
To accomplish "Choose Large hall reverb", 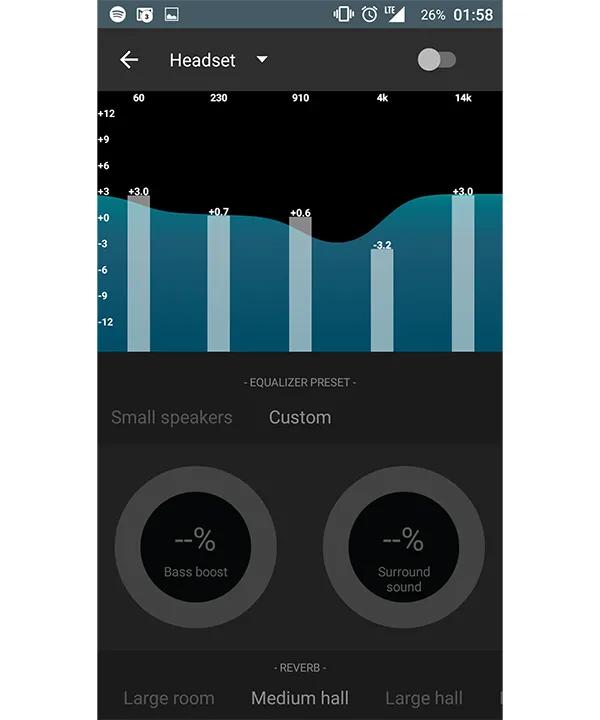I will coord(424,698).
